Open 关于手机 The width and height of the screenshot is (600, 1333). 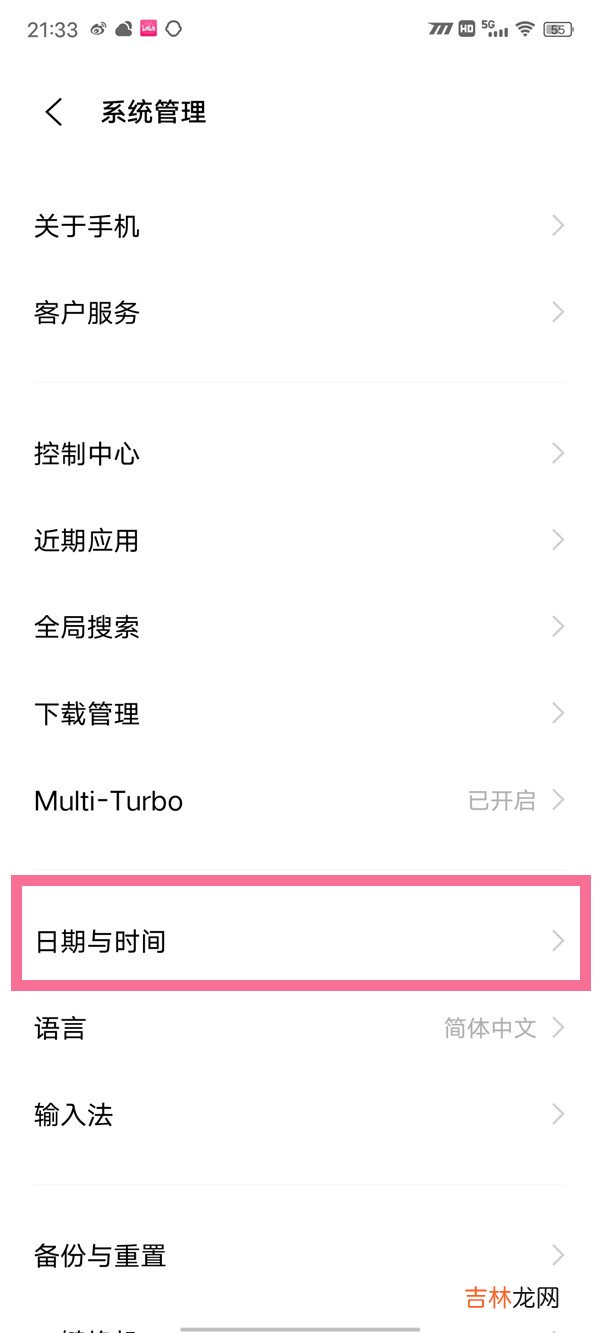coord(300,227)
